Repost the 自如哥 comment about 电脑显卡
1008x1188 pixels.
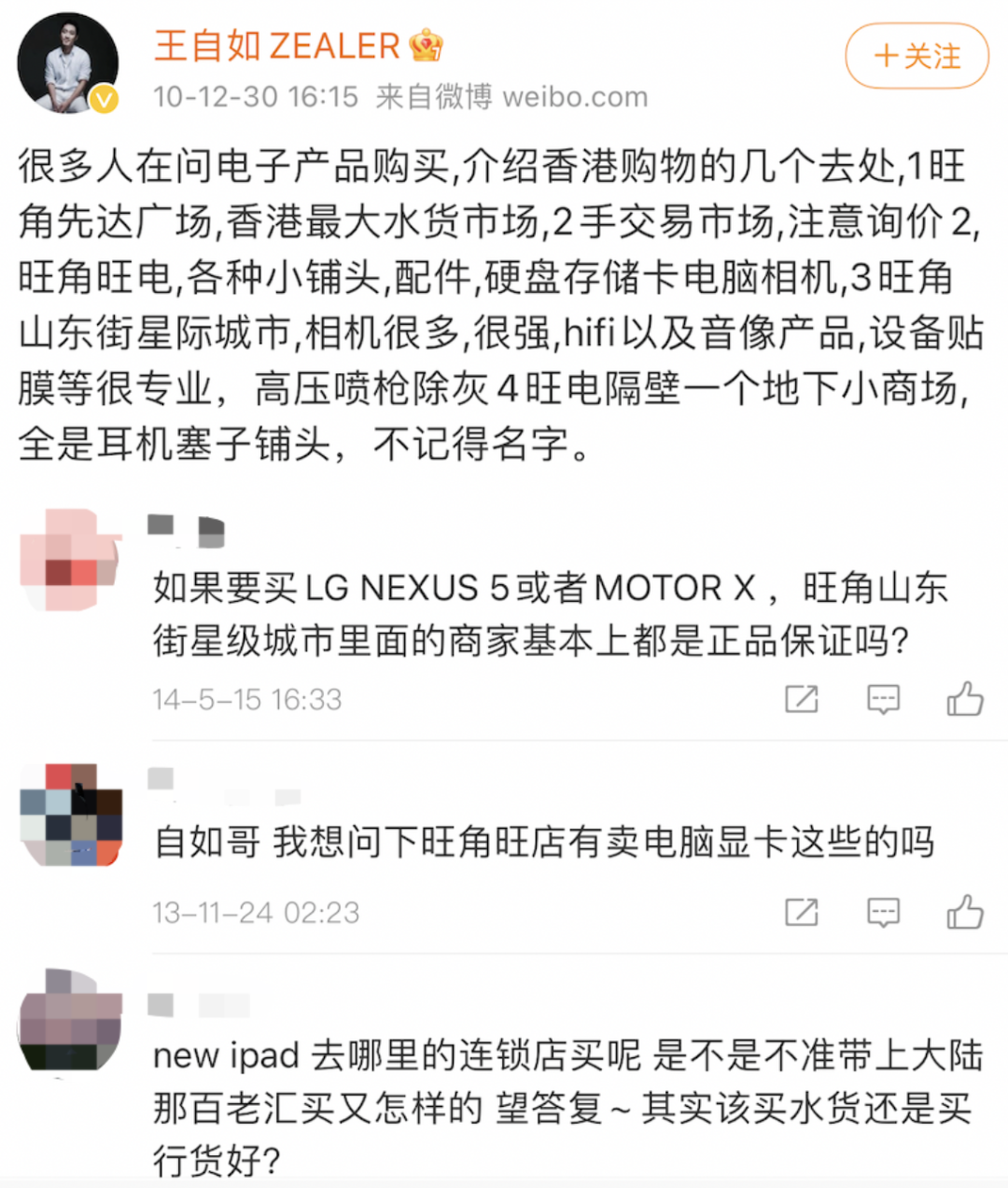click(x=801, y=912)
